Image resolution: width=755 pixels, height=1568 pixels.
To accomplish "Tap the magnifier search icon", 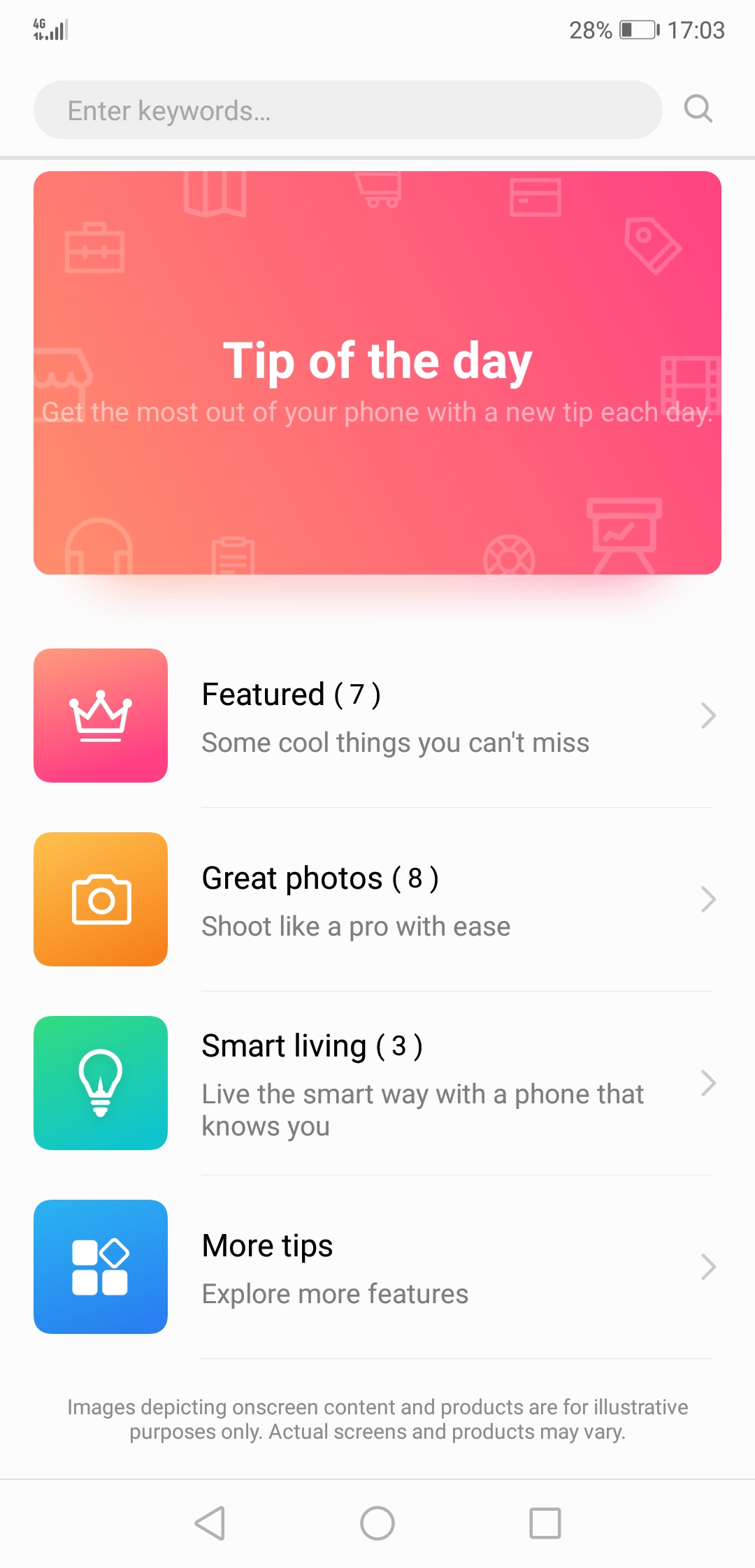I will (698, 109).
